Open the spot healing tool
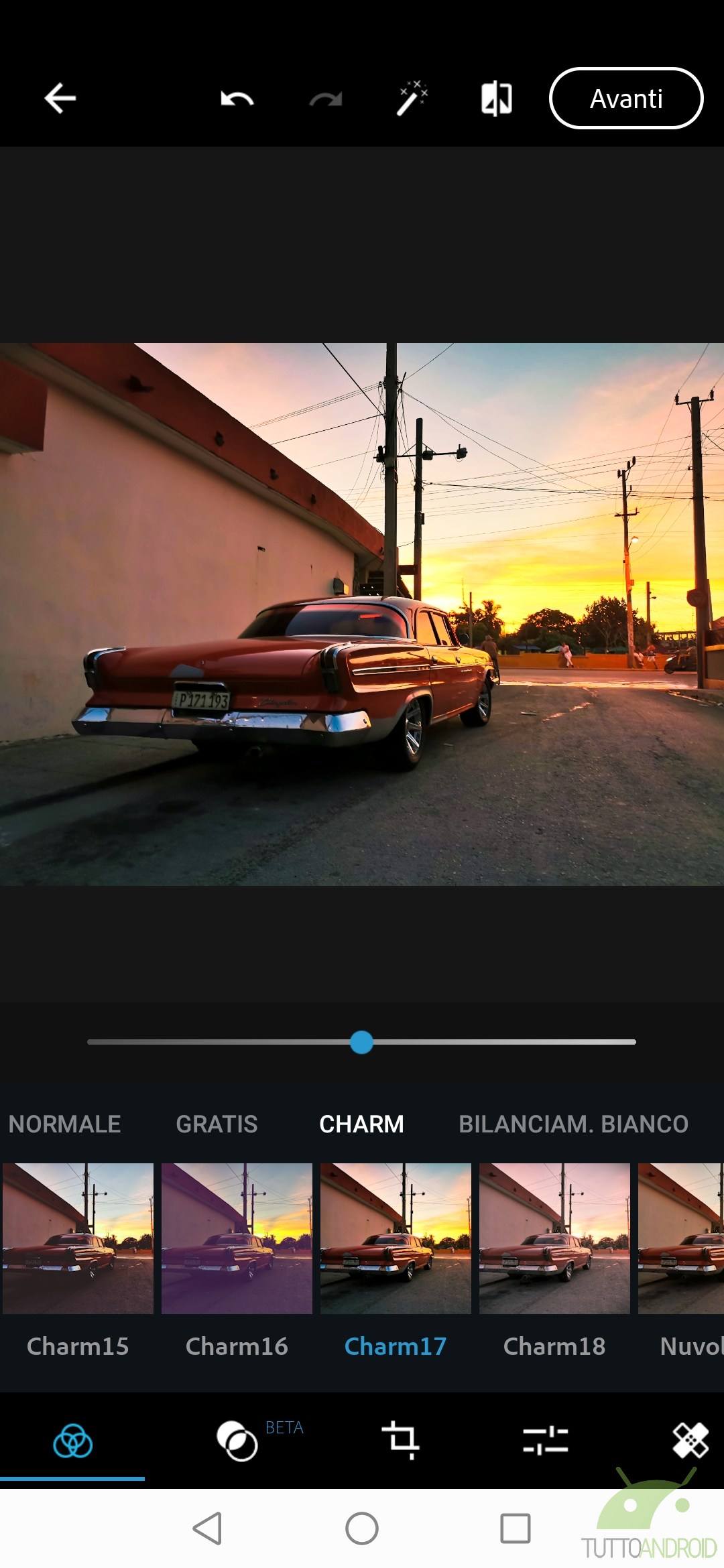This screenshot has width=724, height=1568. [x=690, y=1441]
